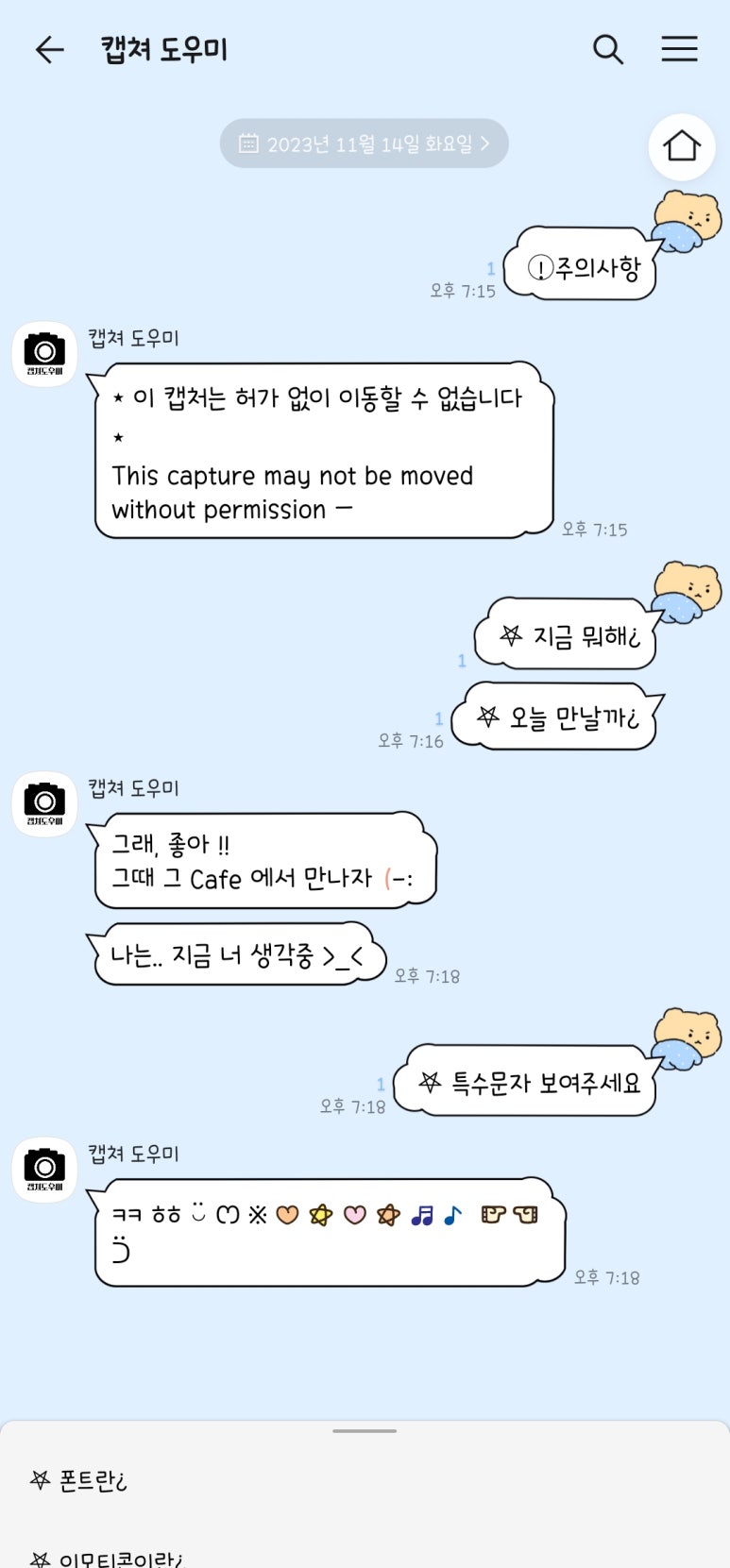Open the 2023년 11월 14일 date picker
730x1568 pixels.
point(365,143)
